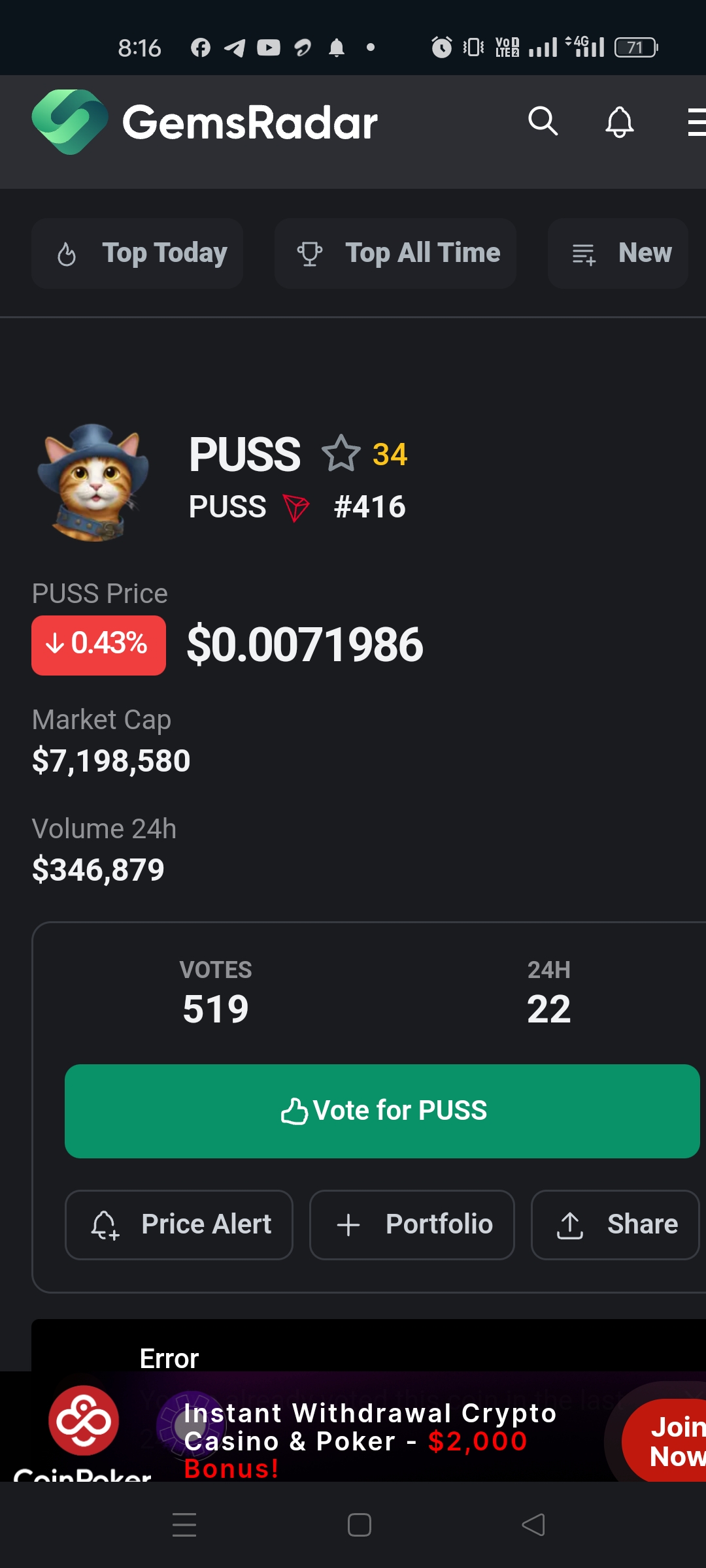Go back using system back button
Image resolution: width=706 pixels, height=1568 pixels.
coord(533,1525)
